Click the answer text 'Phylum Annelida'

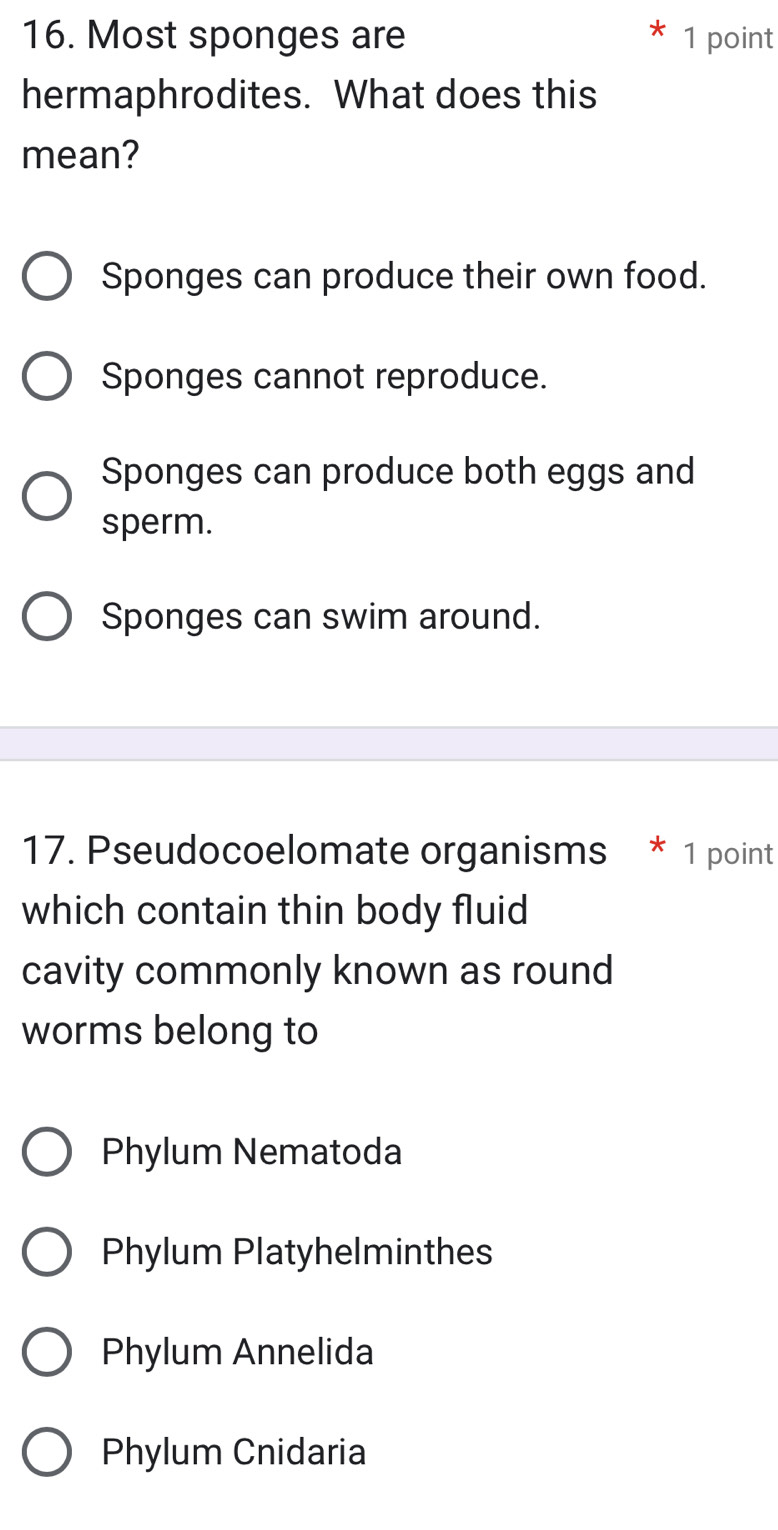(238, 1351)
